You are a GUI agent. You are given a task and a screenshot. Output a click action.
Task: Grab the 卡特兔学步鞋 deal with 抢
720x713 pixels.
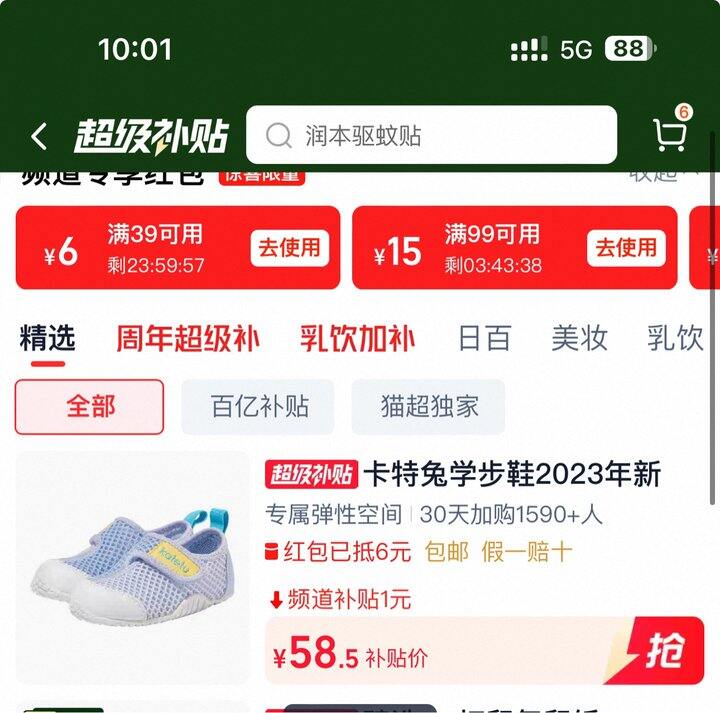pos(665,651)
